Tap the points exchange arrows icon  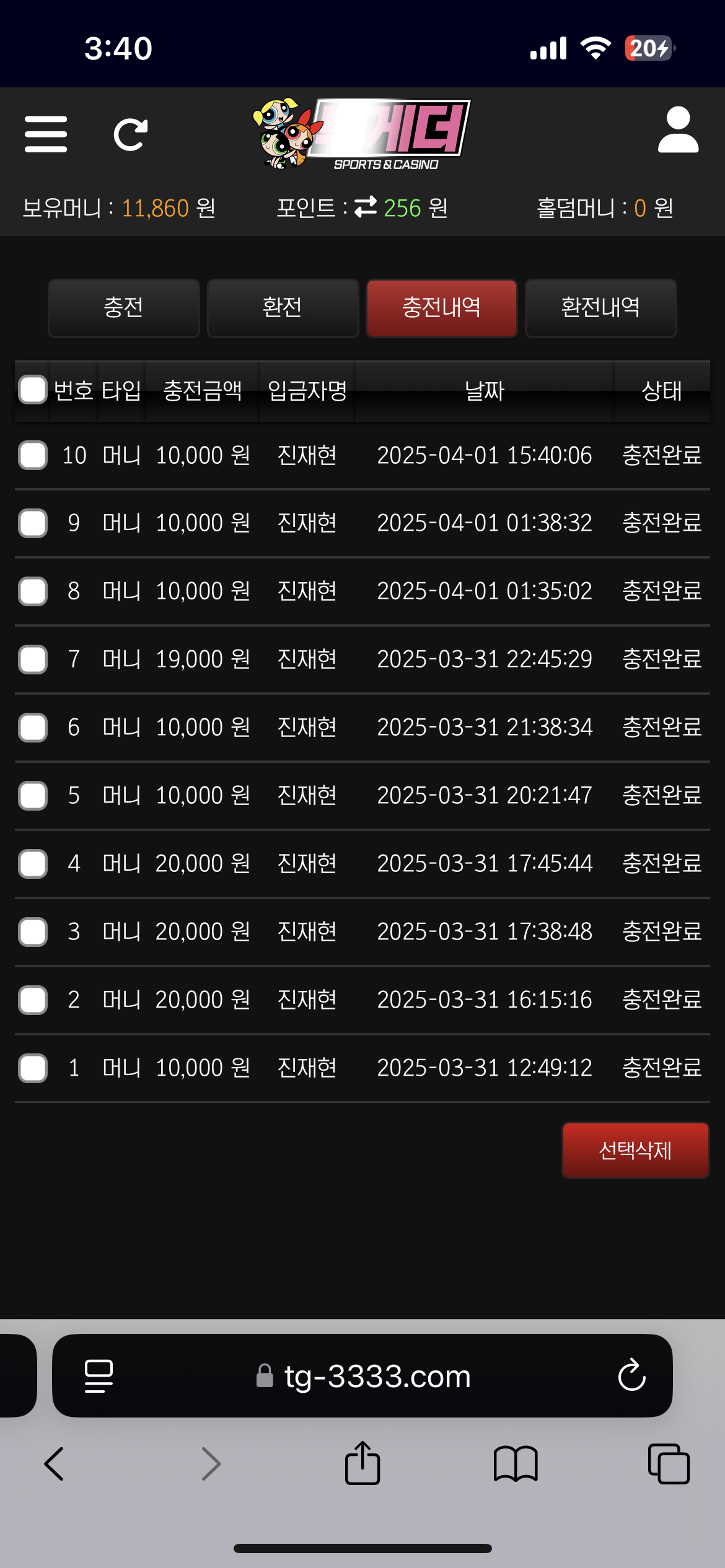366,207
